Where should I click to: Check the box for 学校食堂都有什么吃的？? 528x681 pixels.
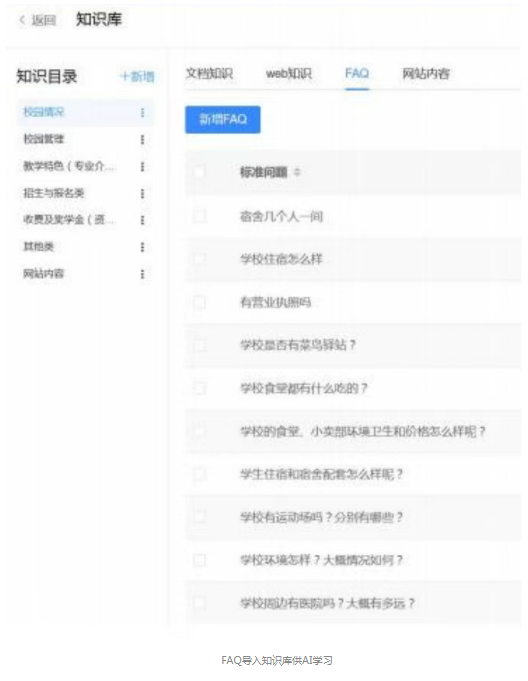(x=199, y=388)
